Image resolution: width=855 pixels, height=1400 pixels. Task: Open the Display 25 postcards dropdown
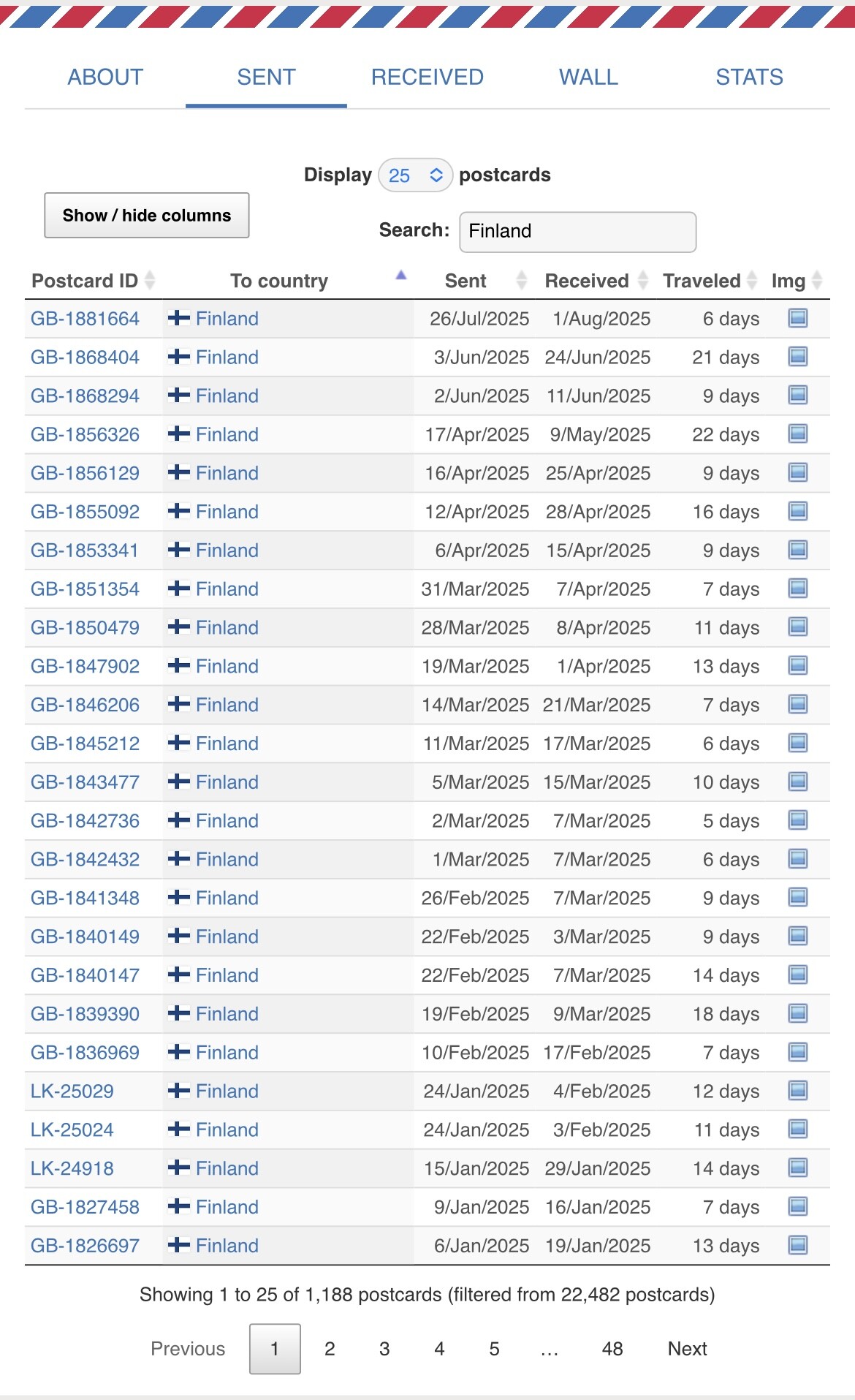click(x=415, y=175)
